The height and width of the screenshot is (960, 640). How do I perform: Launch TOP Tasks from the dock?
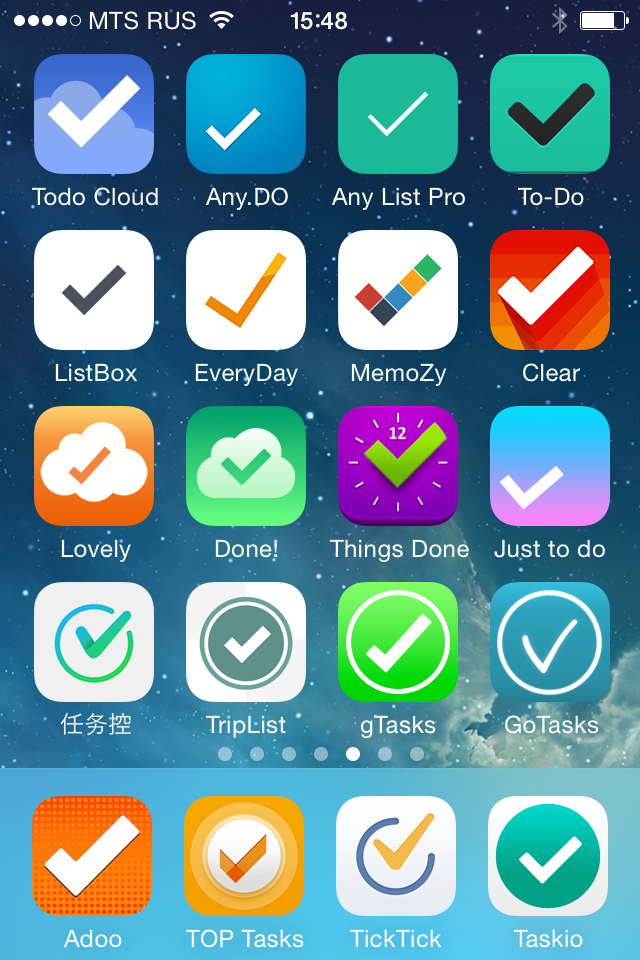point(244,856)
